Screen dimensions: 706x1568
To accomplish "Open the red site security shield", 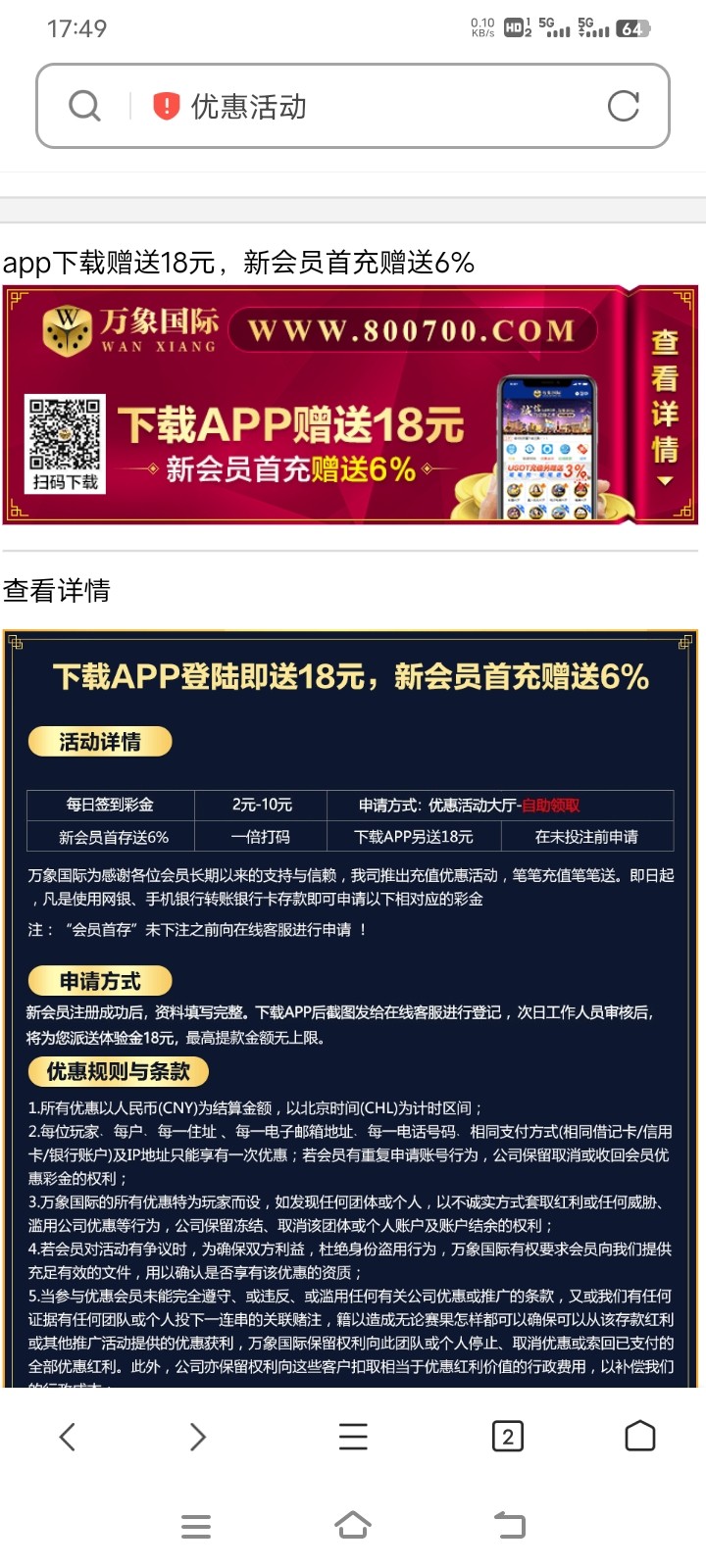I will click(x=167, y=106).
